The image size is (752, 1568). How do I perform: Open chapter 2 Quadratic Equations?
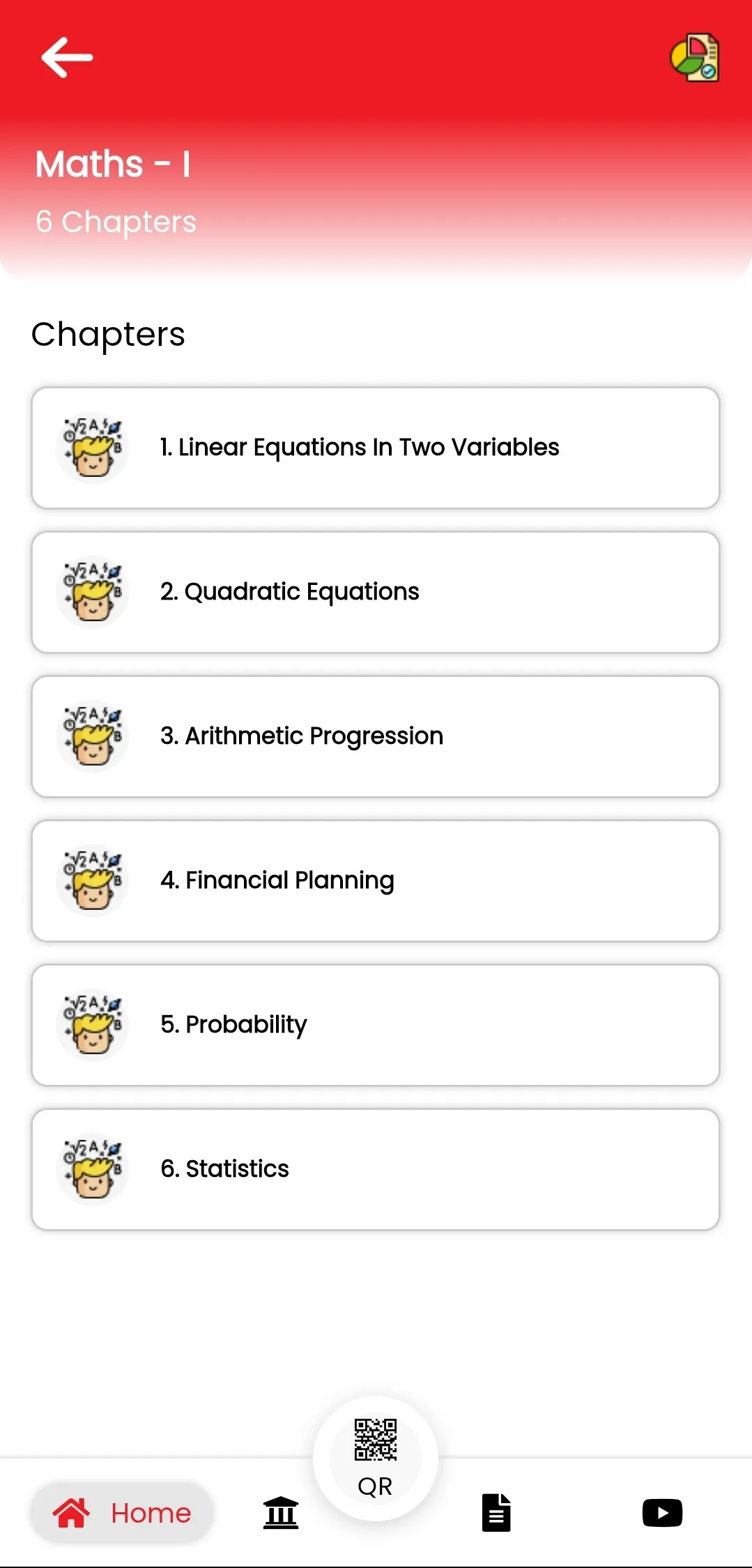coord(376,592)
